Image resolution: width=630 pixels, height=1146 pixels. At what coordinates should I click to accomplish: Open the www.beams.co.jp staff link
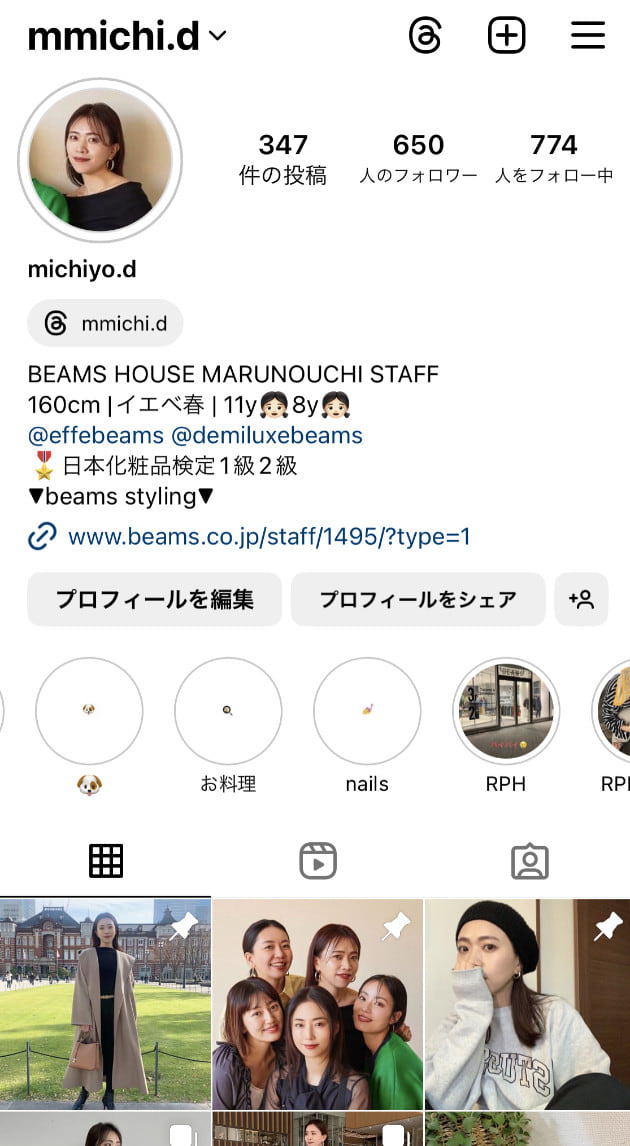(268, 537)
